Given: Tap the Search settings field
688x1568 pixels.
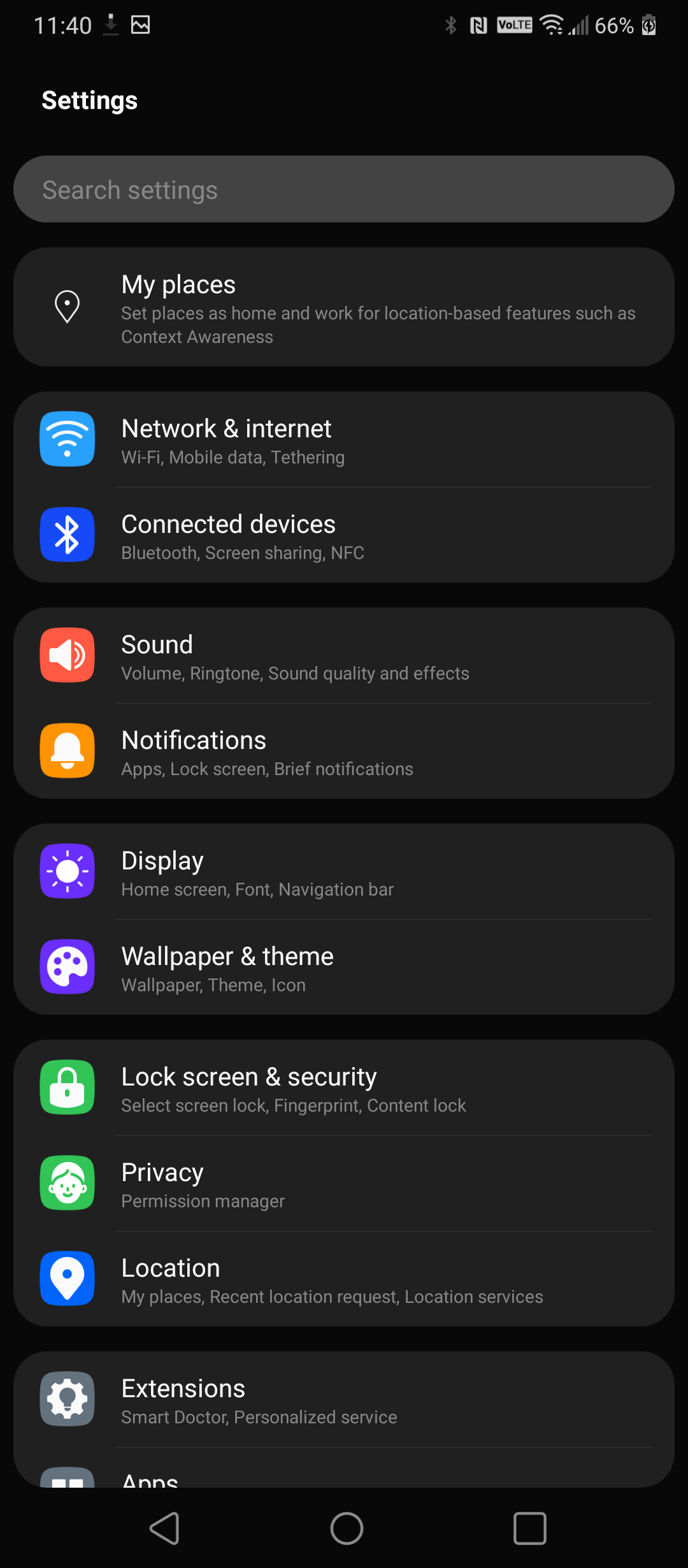Looking at the screenshot, I should [344, 189].
